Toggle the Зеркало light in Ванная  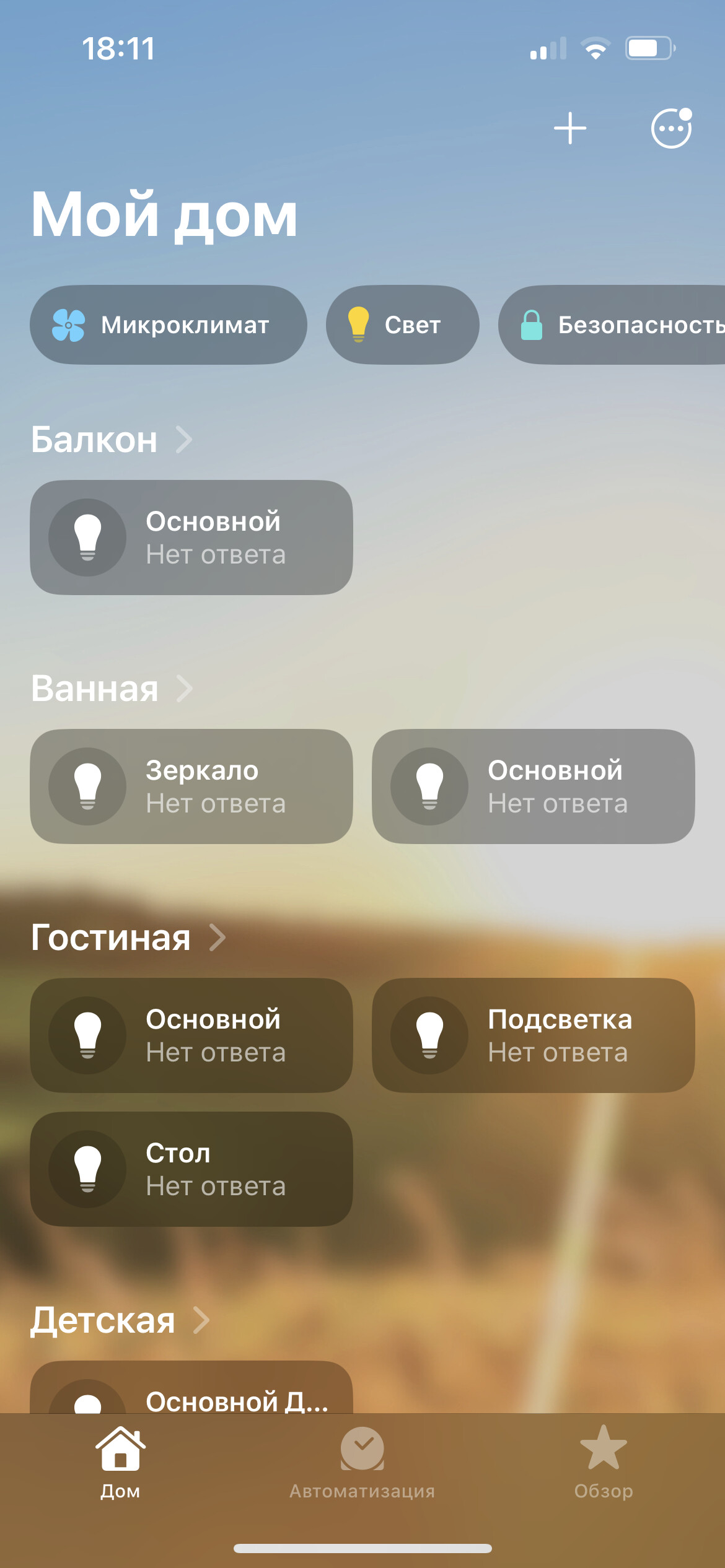tap(191, 786)
